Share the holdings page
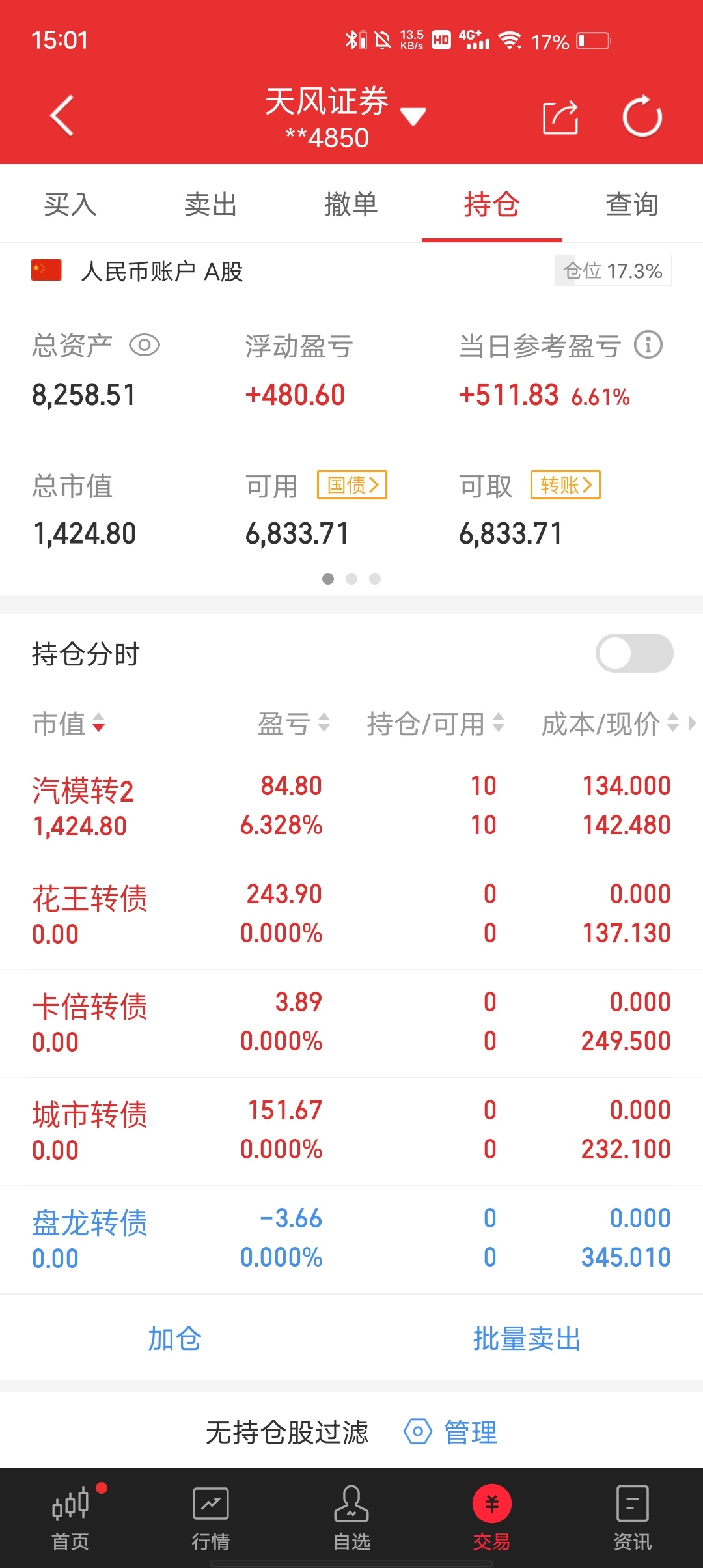The image size is (703, 1568). click(x=560, y=117)
